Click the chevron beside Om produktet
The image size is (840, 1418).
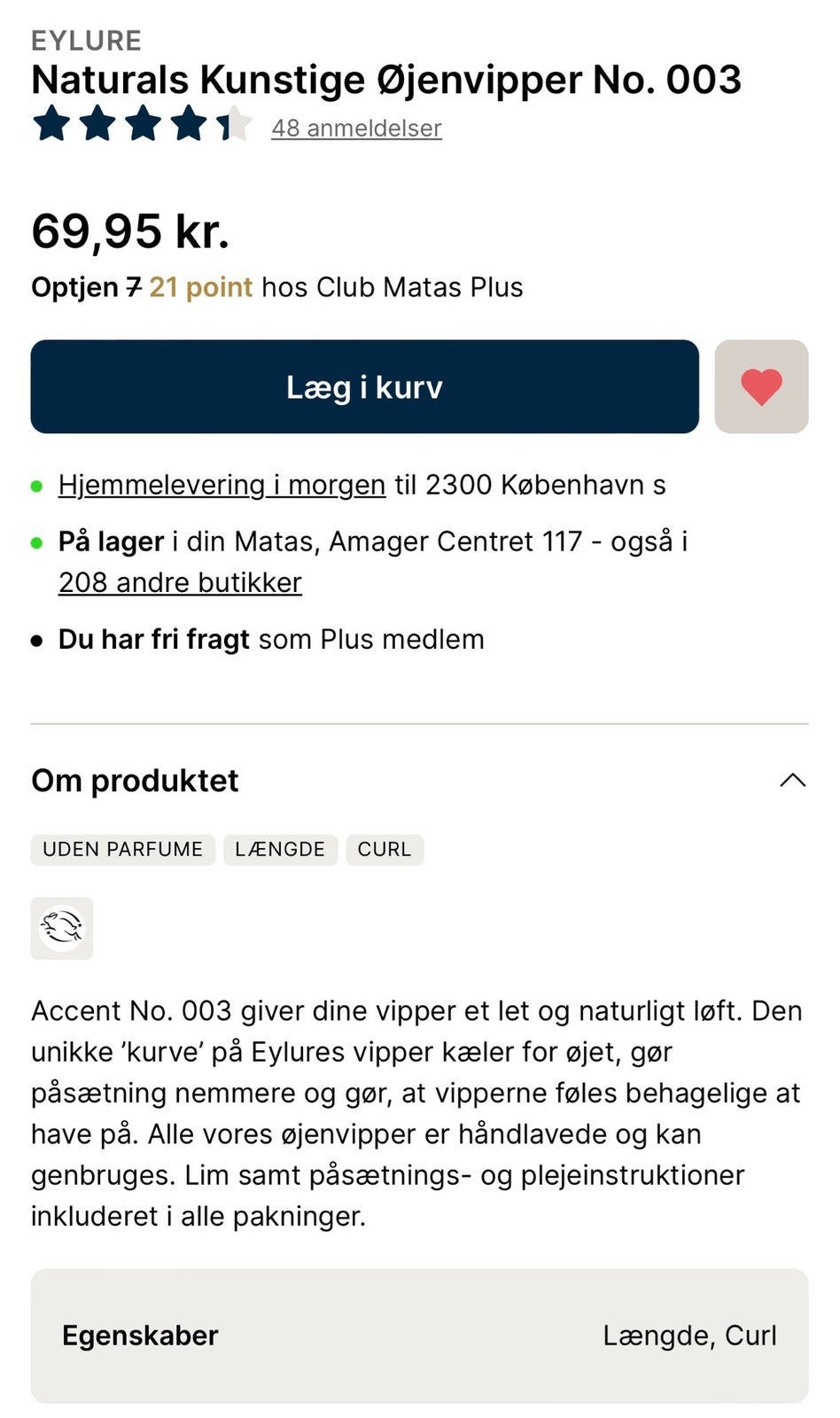tap(795, 780)
